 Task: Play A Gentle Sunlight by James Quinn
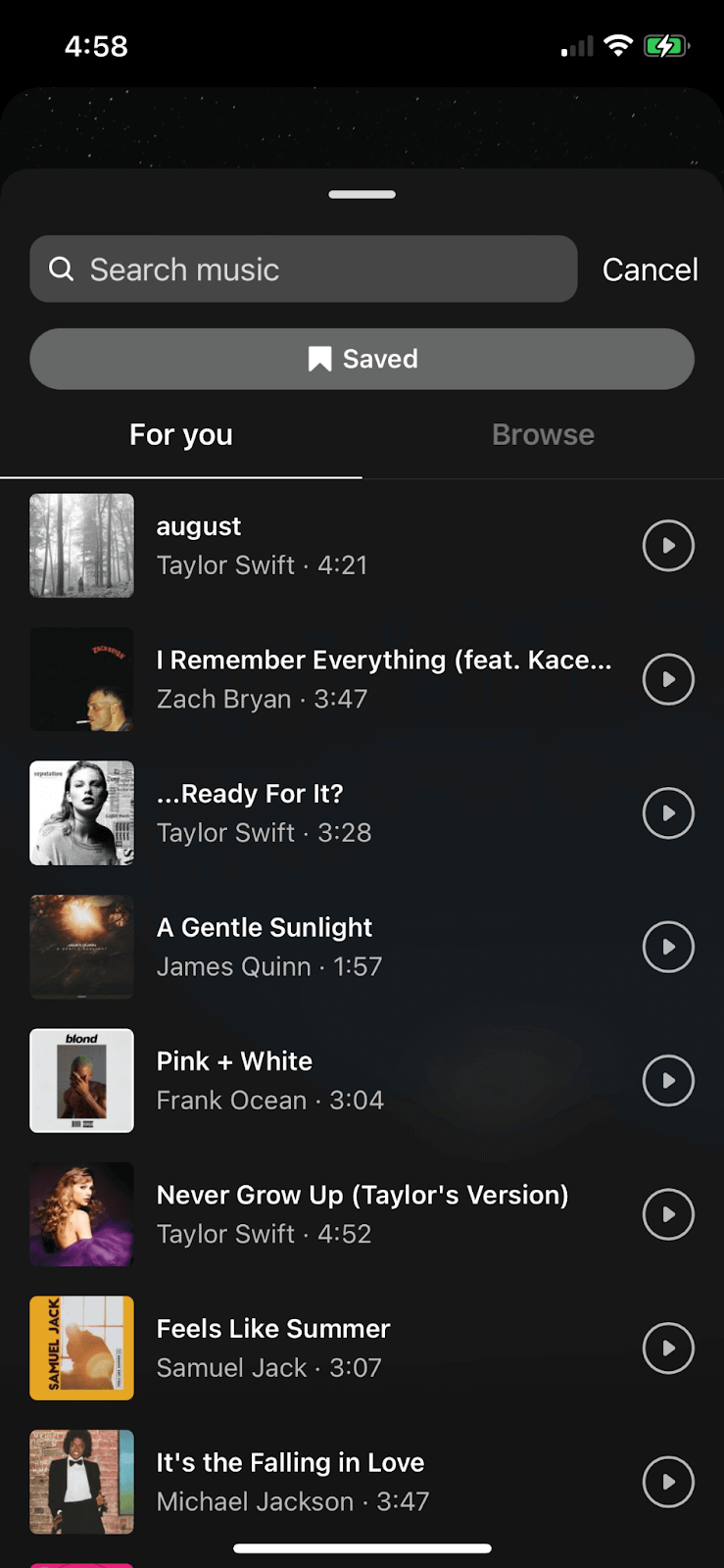pyautogui.click(x=668, y=947)
